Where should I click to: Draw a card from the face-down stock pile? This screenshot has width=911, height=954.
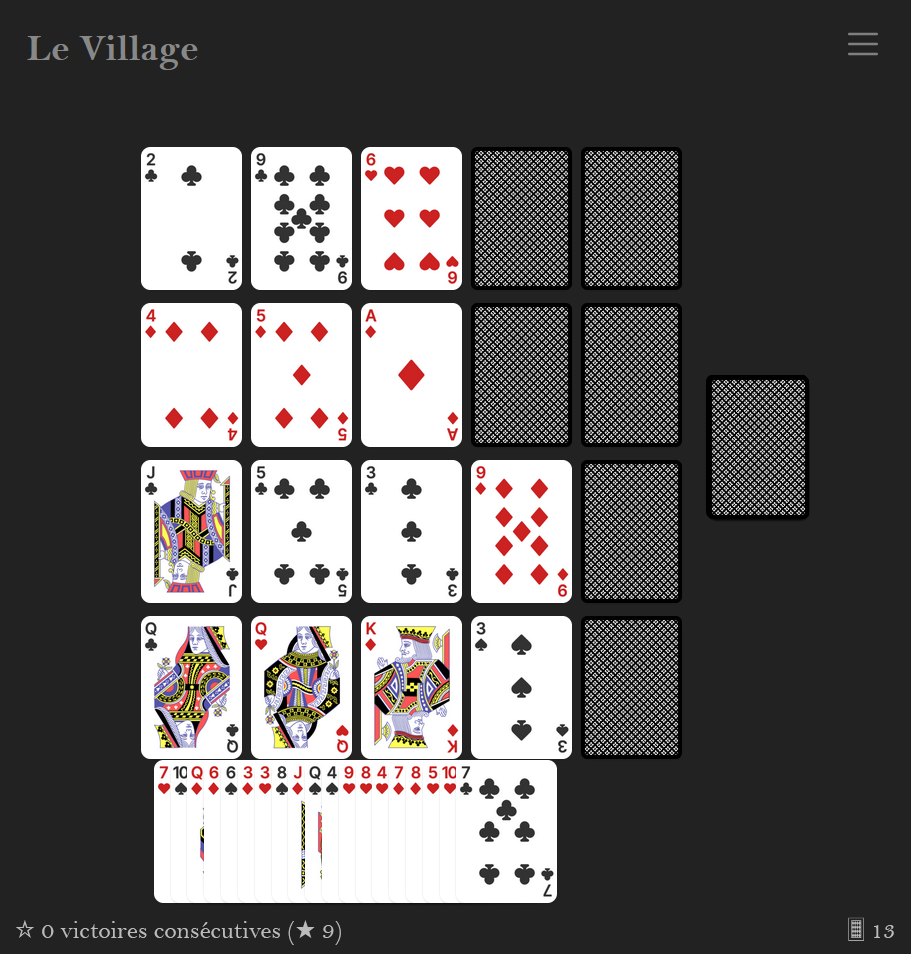[757, 447]
